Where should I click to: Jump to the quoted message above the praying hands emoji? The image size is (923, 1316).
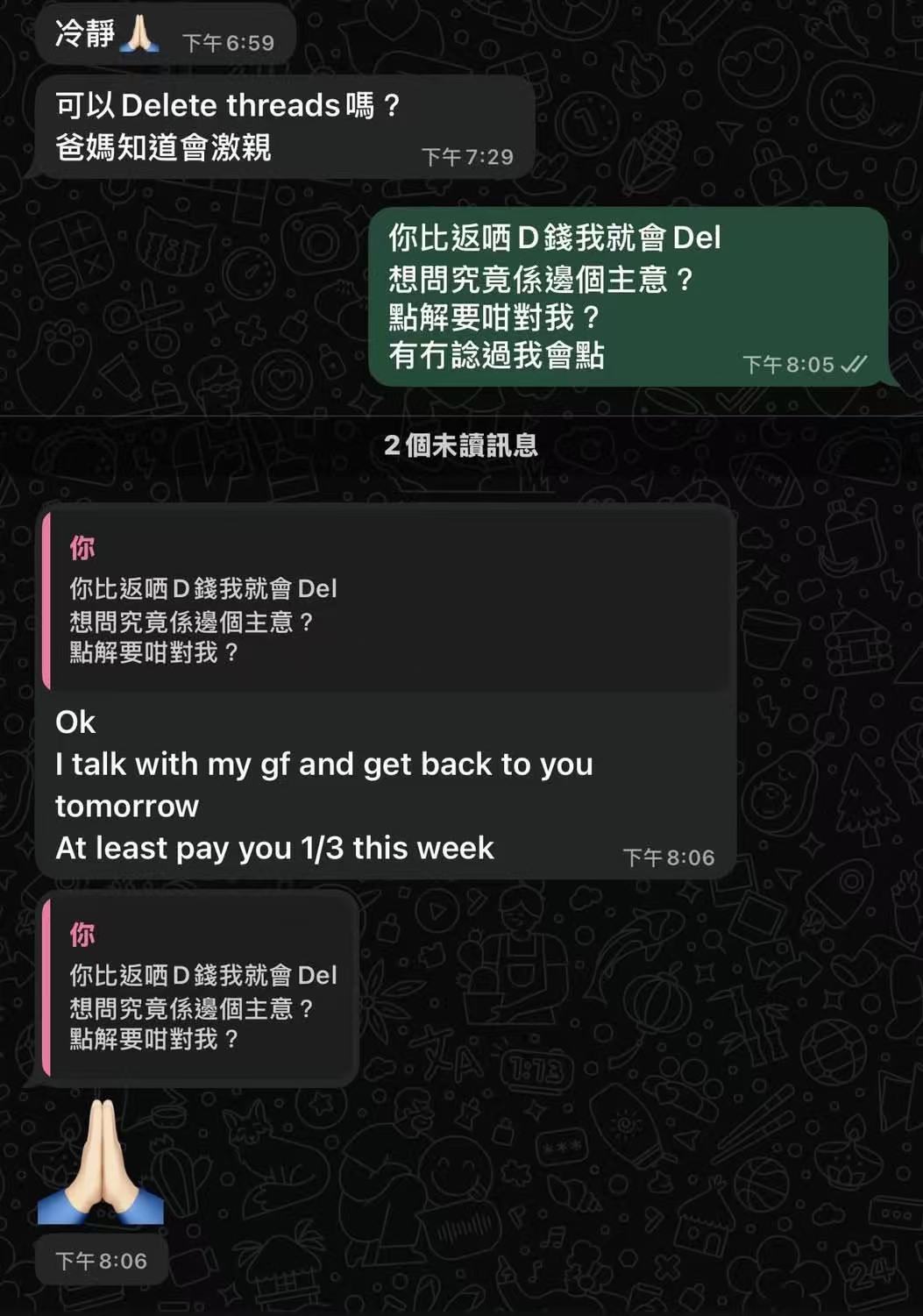pyautogui.click(x=200, y=989)
